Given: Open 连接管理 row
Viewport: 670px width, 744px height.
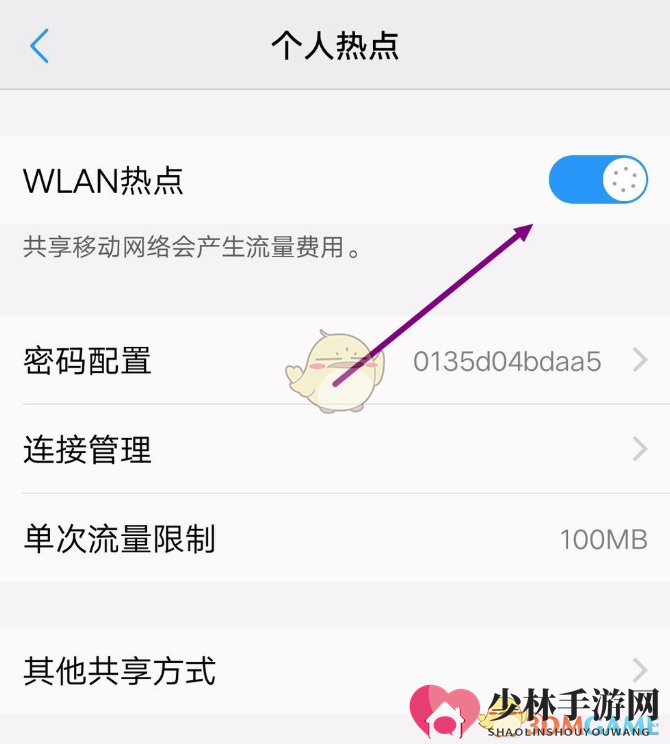Looking at the screenshot, I should pos(335,450).
